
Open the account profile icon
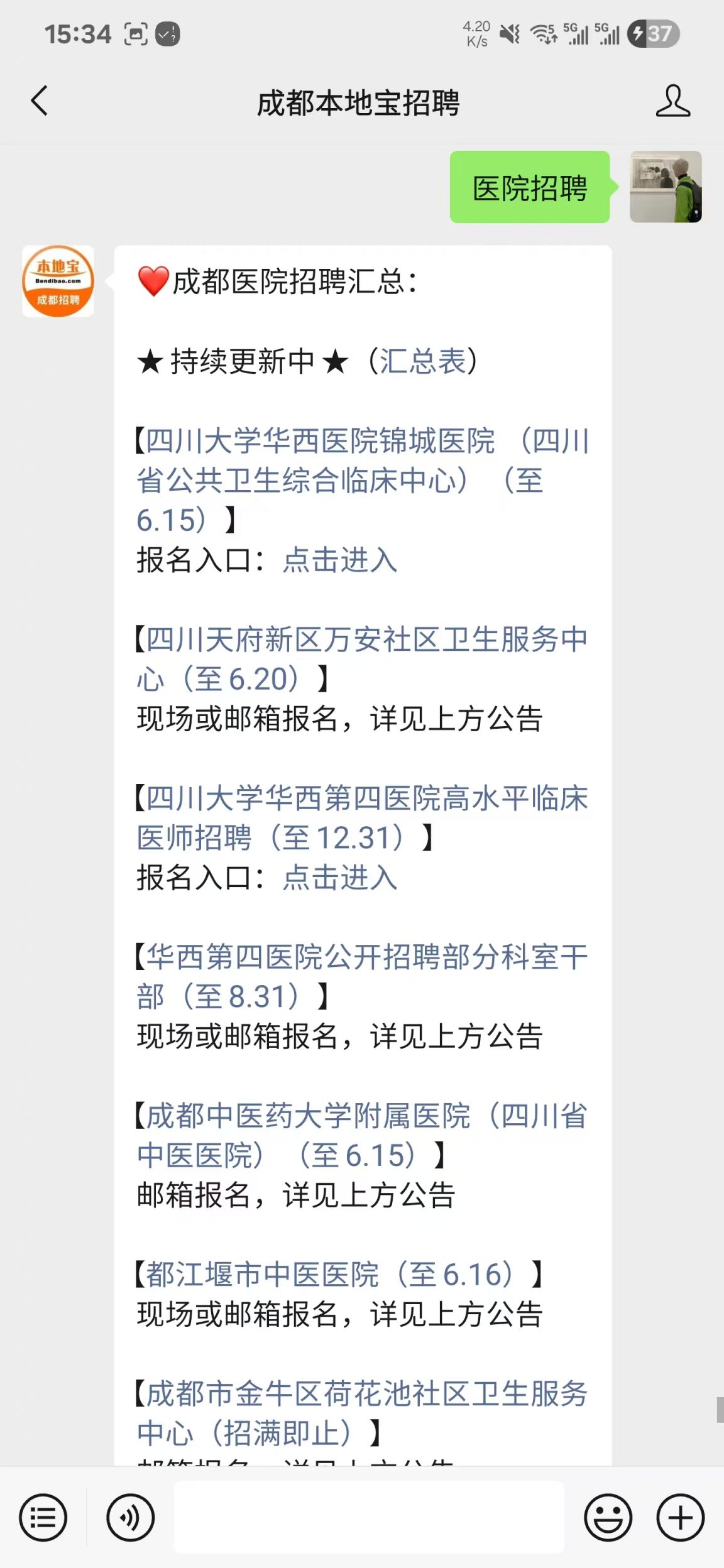pyautogui.click(x=672, y=101)
